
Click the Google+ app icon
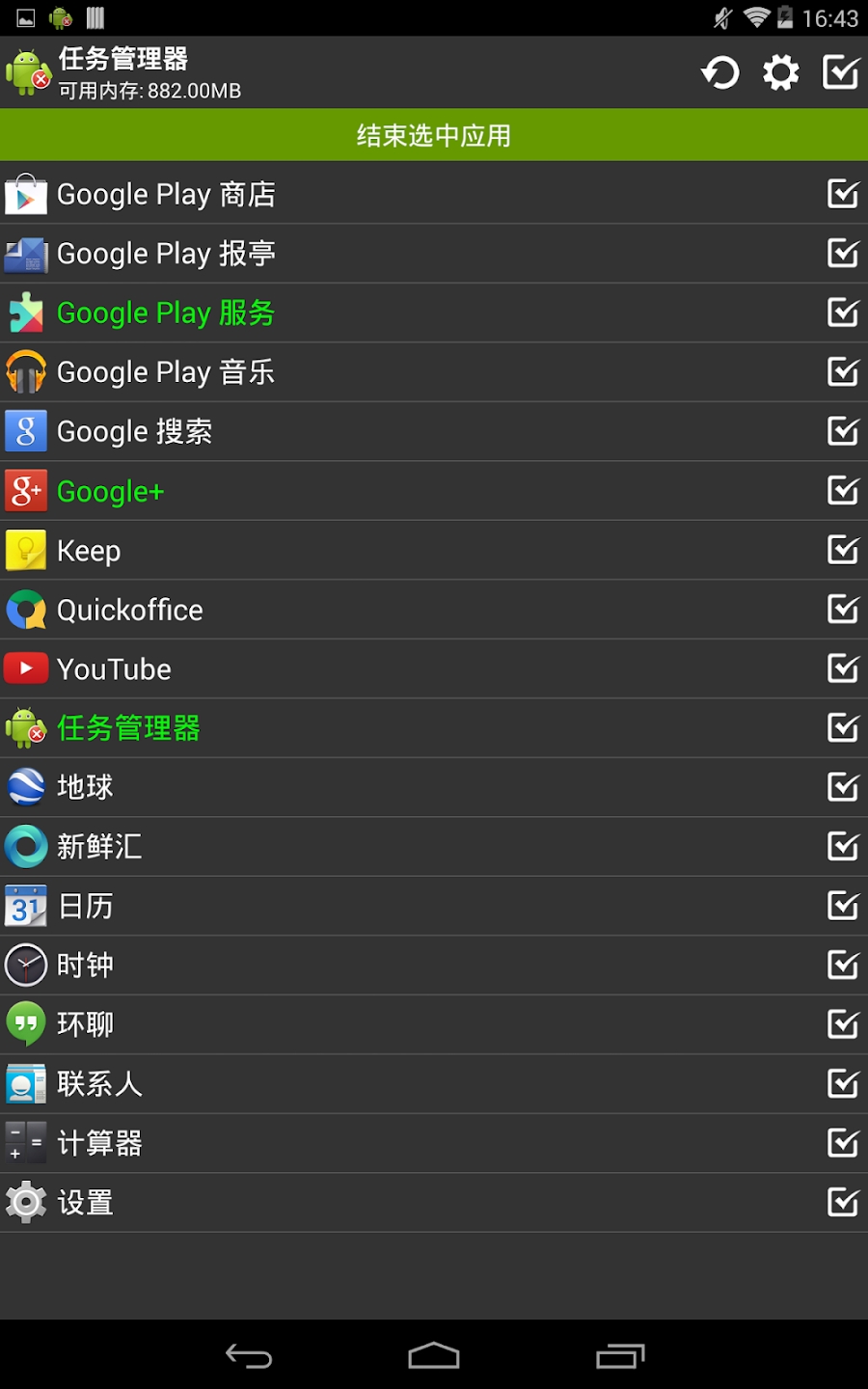pos(25,490)
